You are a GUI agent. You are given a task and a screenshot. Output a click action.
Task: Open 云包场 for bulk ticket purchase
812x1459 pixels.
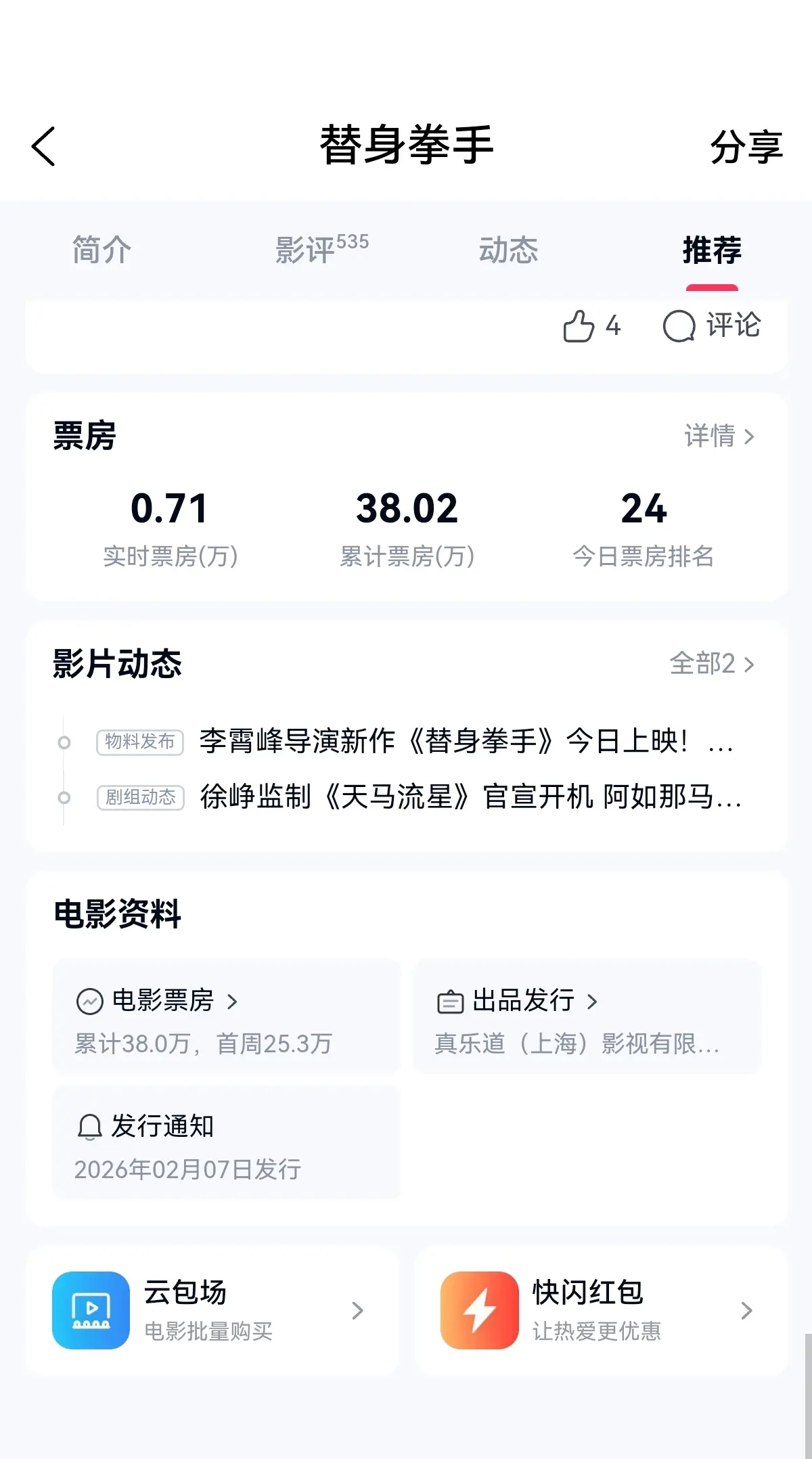212,1310
